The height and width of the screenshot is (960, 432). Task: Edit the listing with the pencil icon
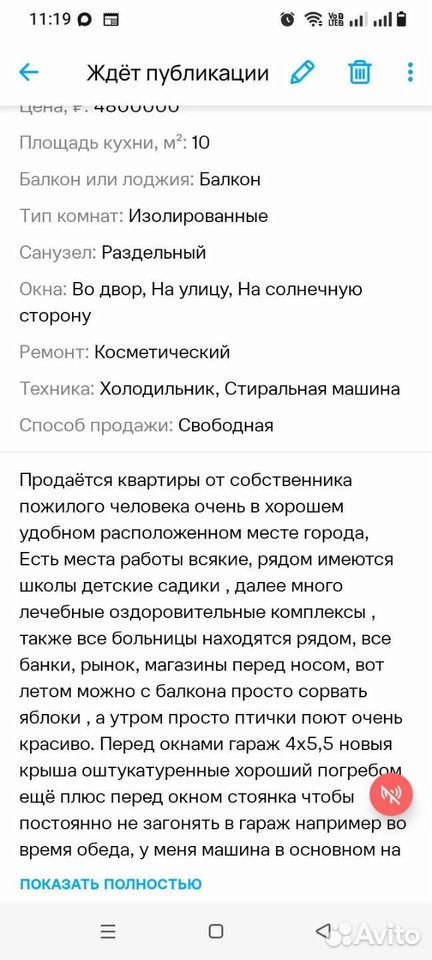coord(302,73)
